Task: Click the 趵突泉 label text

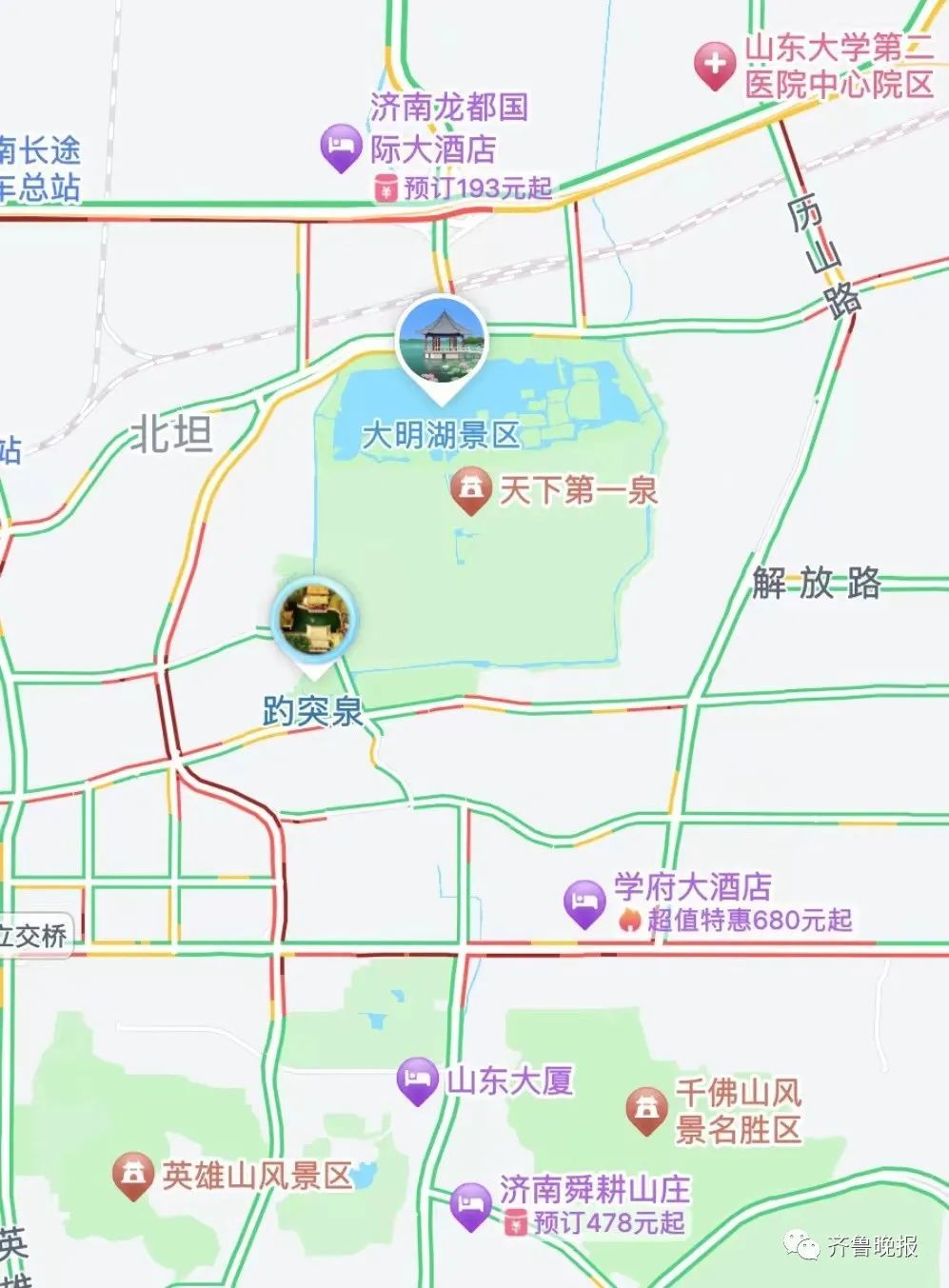Action: [x=314, y=709]
